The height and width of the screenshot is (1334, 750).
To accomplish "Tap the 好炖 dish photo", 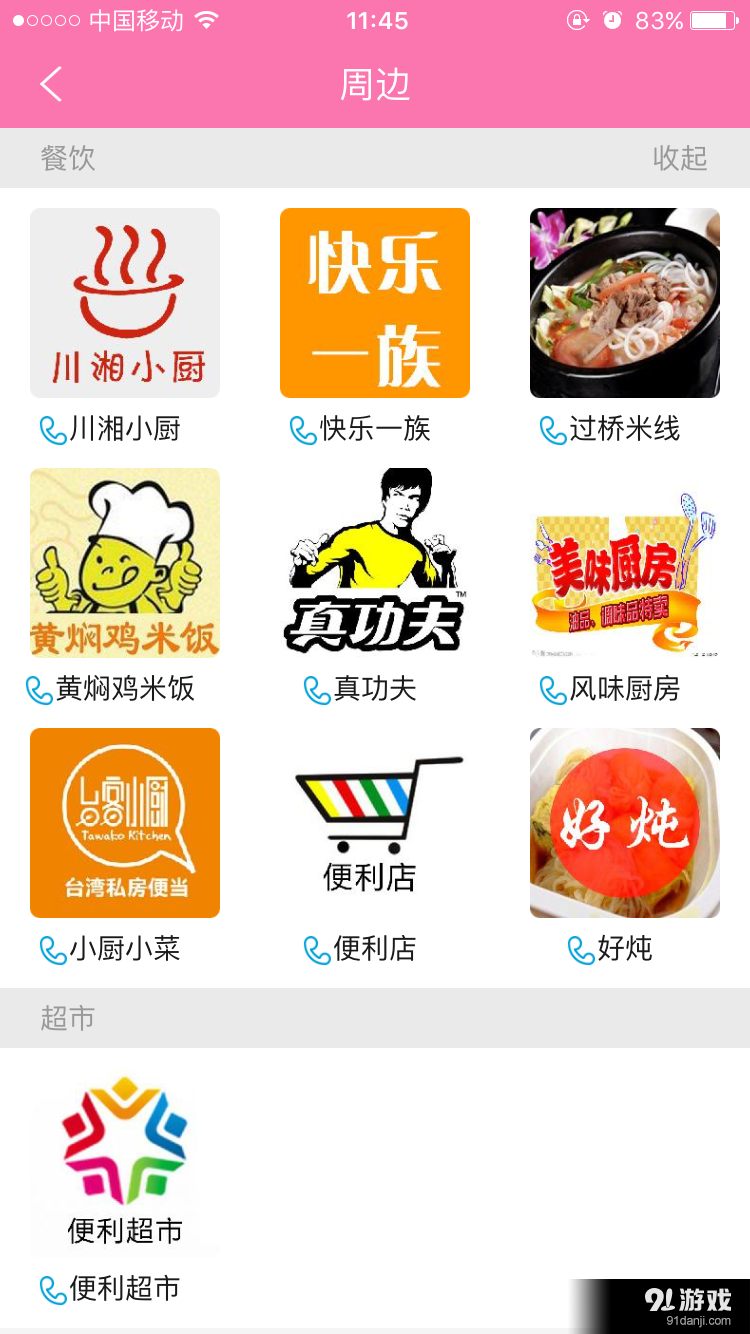I will [624, 822].
